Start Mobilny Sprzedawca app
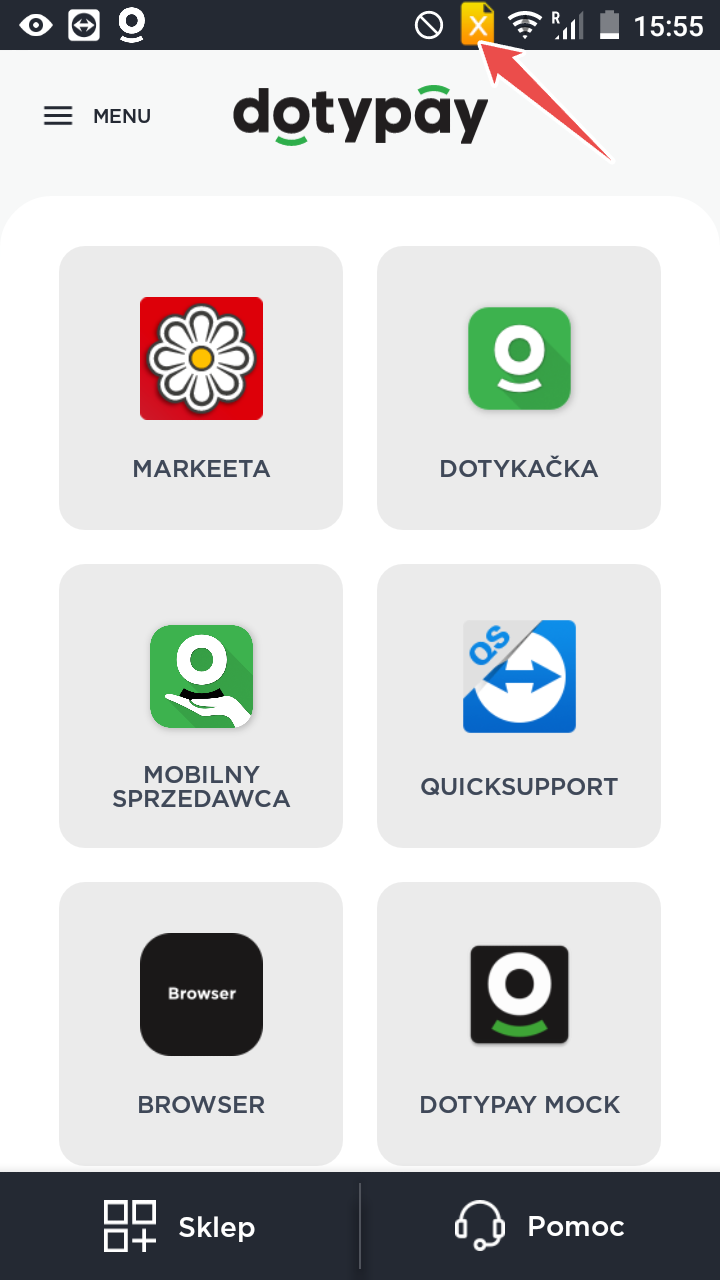The image size is (720, 1280). [x=201, y=705]
